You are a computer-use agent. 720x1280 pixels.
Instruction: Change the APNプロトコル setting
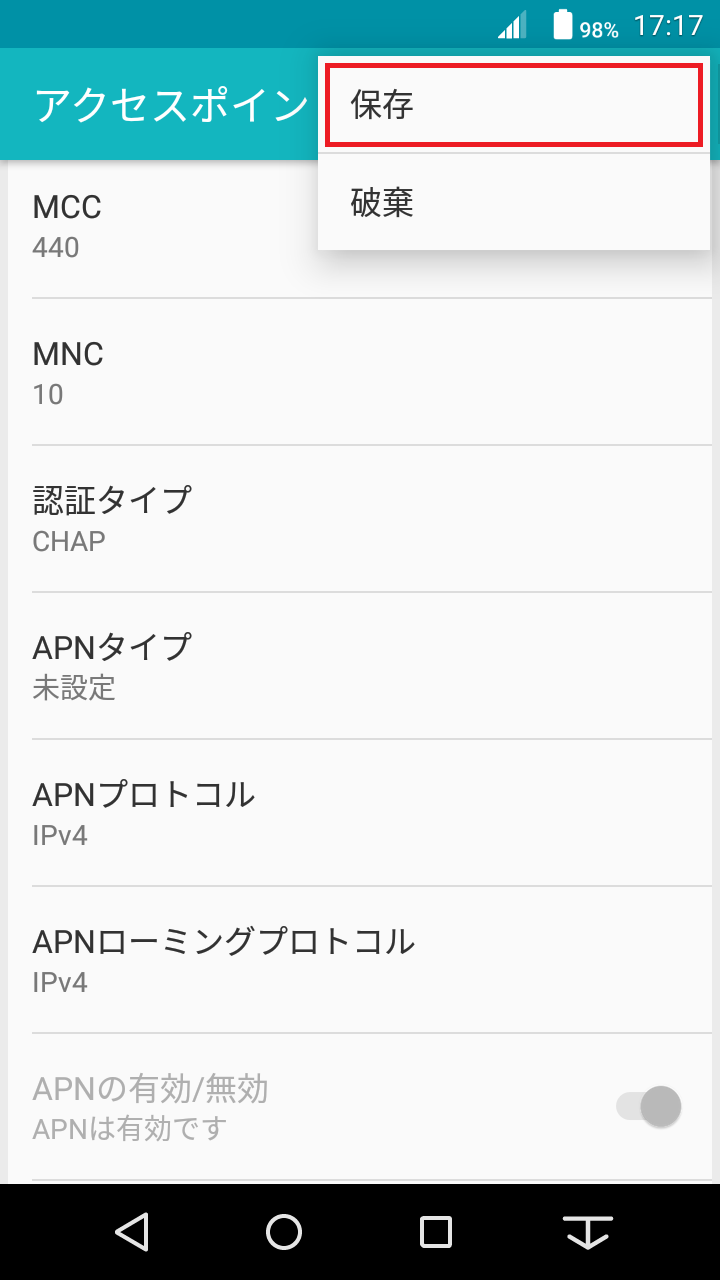(x=360, y=813)
